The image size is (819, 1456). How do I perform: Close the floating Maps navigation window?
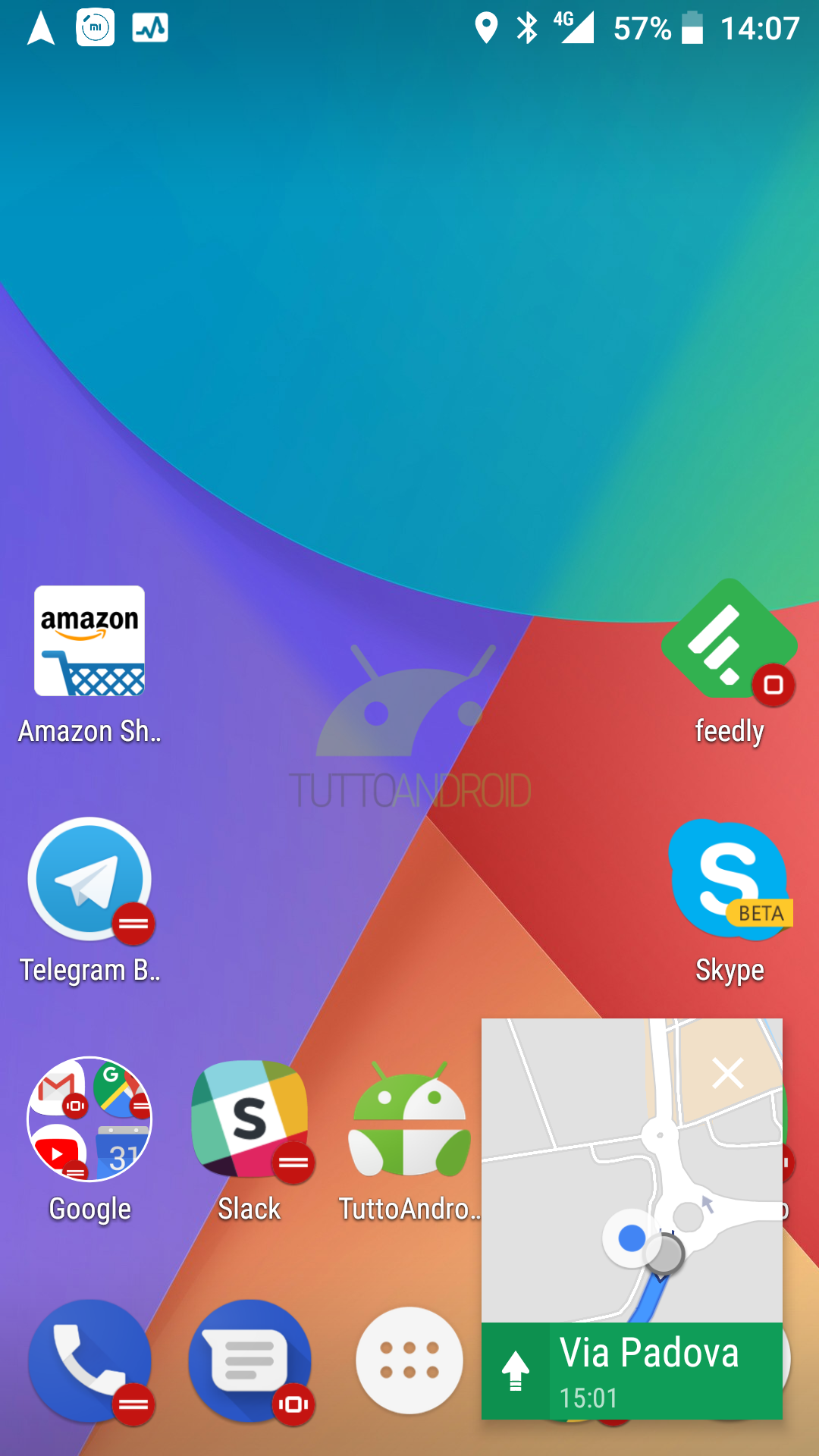728,1073
